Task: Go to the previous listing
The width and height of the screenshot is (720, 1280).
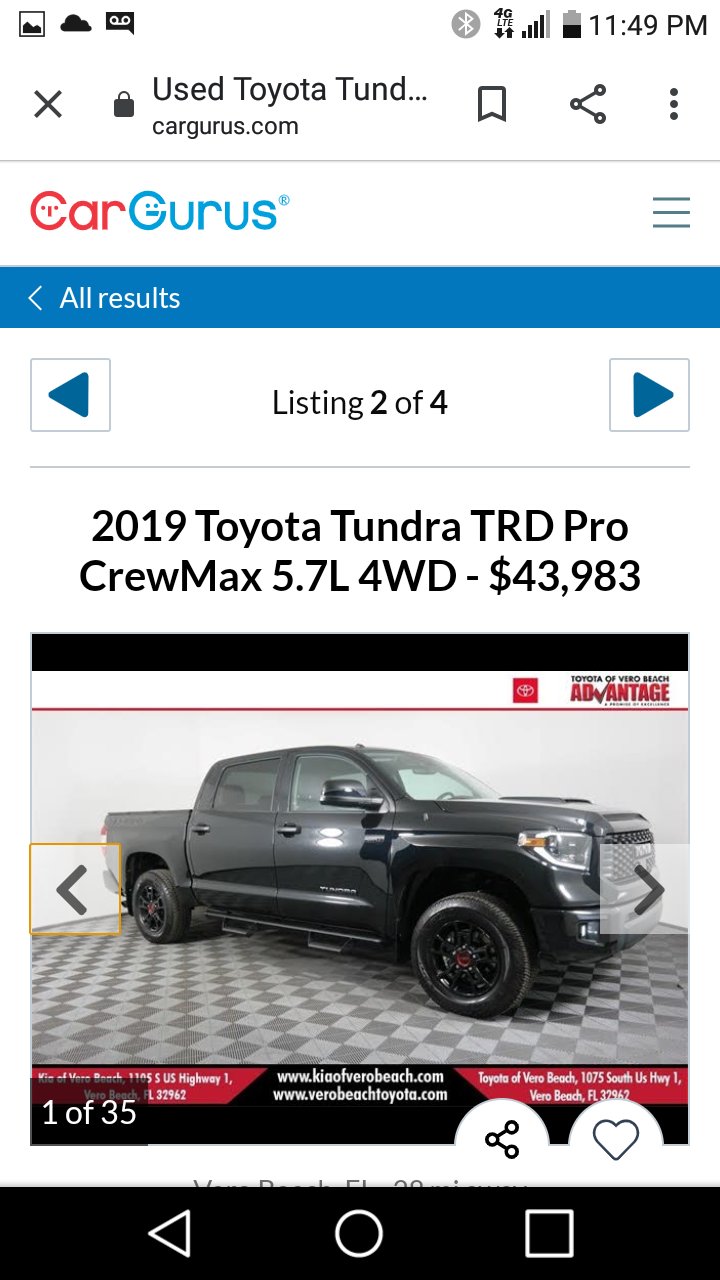Action: click(70, 395)
